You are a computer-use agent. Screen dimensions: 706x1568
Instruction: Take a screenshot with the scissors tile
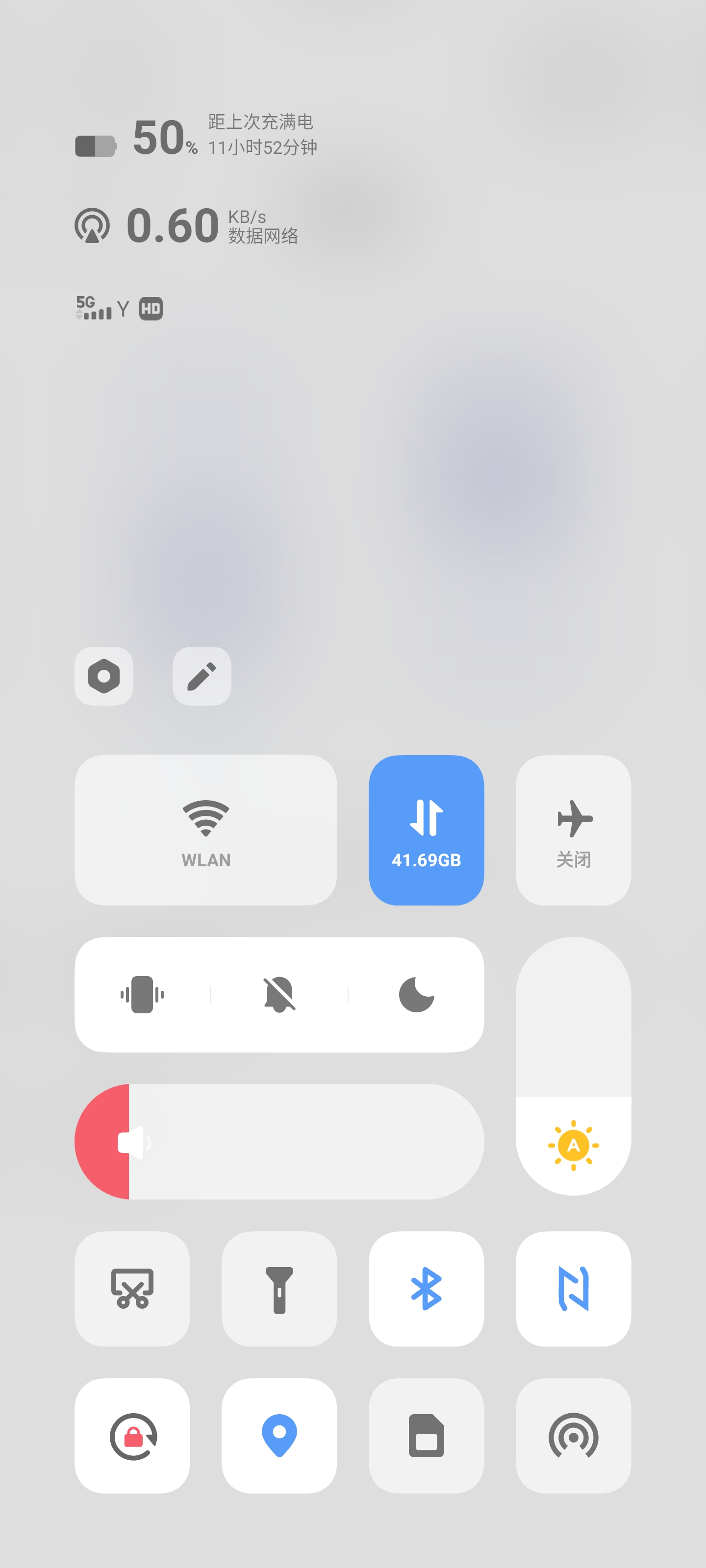132,1288
